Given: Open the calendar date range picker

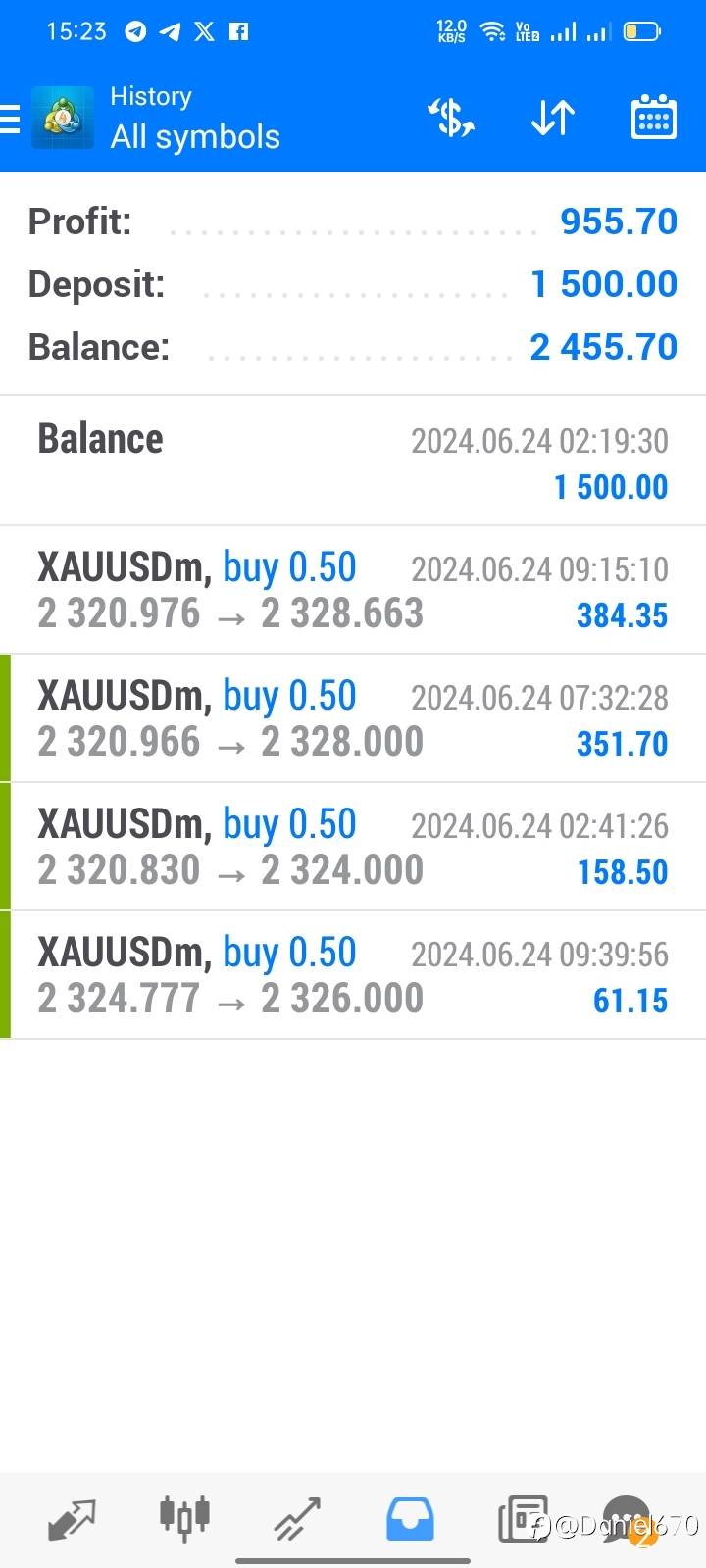Looking at the screenshot, I should (653, 119).
